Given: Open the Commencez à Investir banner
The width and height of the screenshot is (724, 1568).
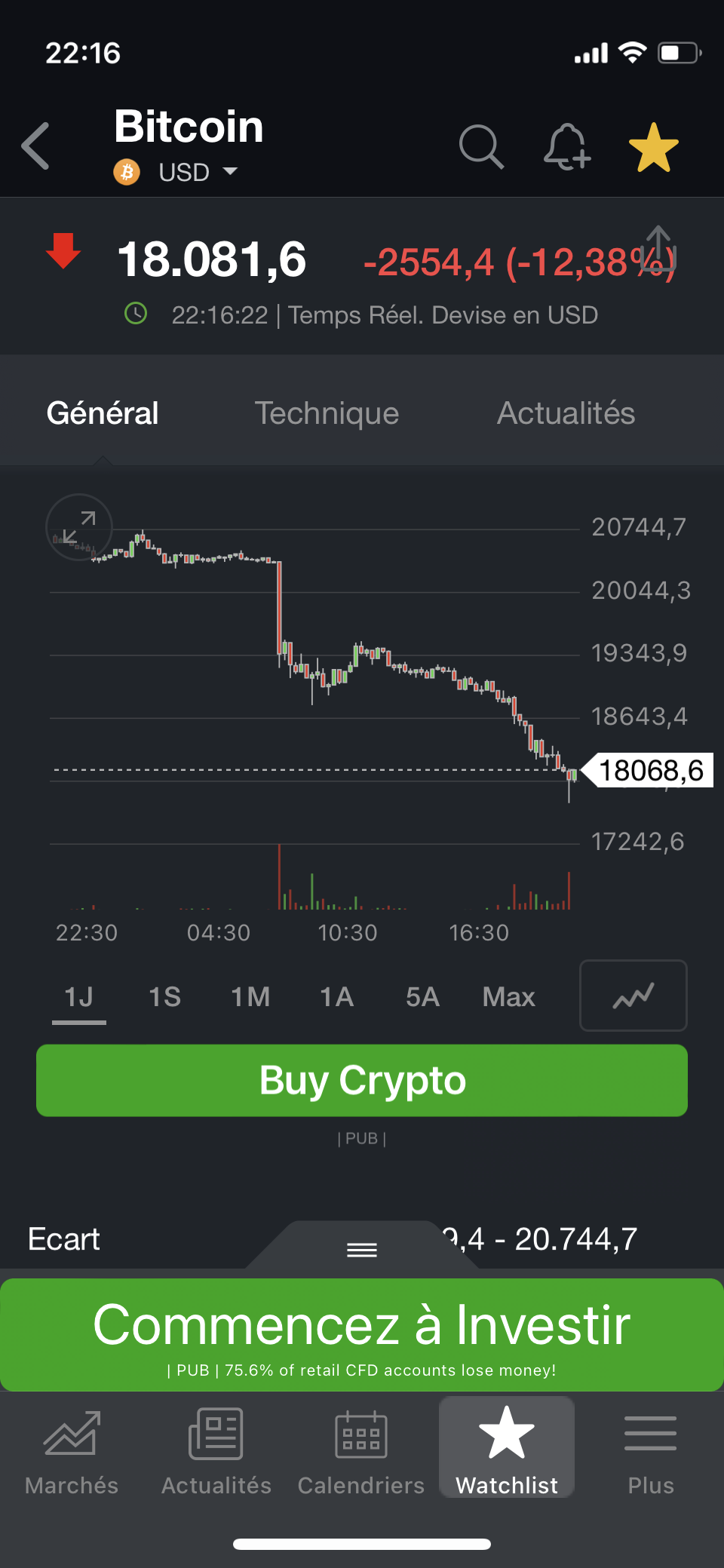Looking at the screenshot, I should click(x=362, y=1333).
